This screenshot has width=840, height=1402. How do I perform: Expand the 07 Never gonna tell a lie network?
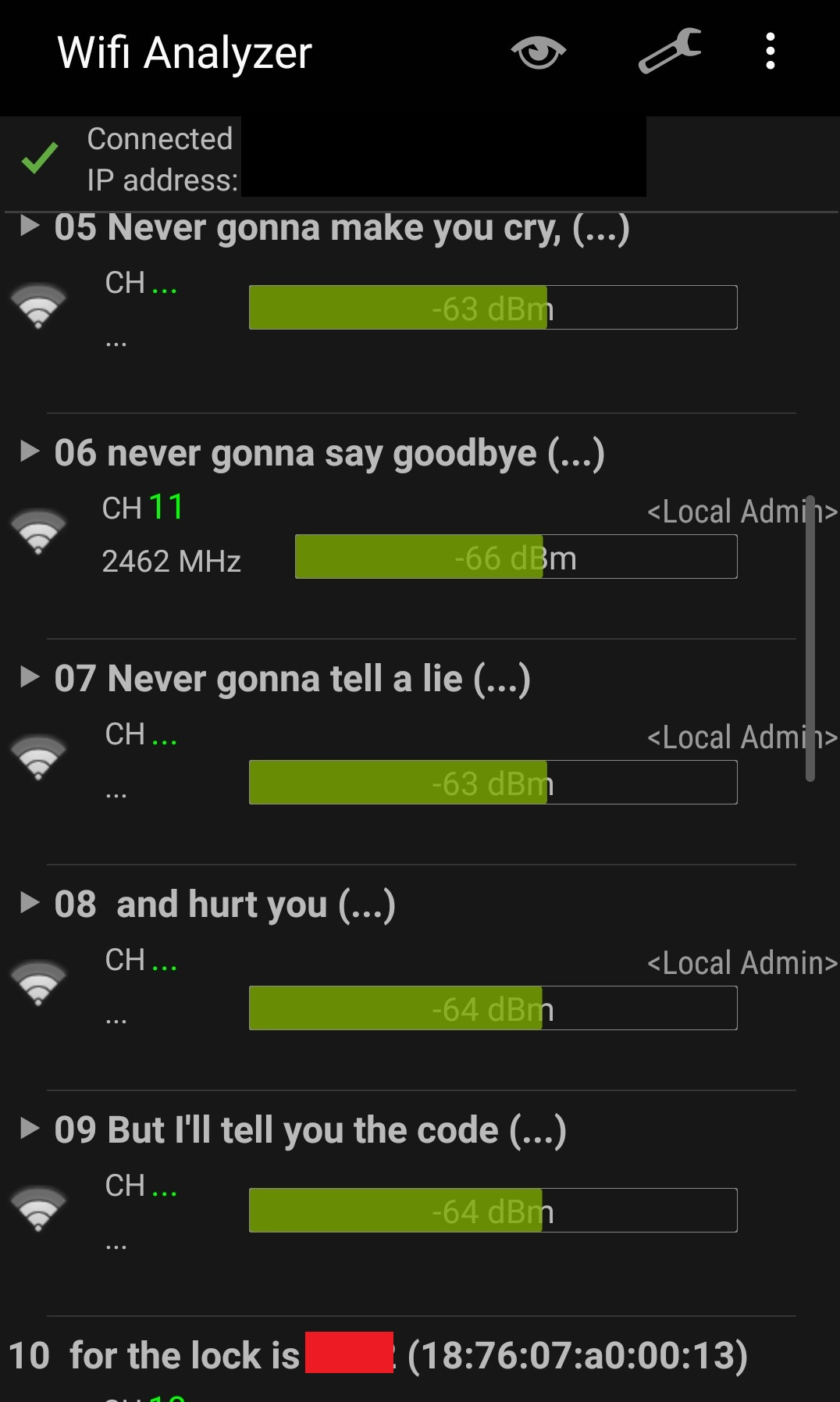pyautogui.click(x=30, y=677)
